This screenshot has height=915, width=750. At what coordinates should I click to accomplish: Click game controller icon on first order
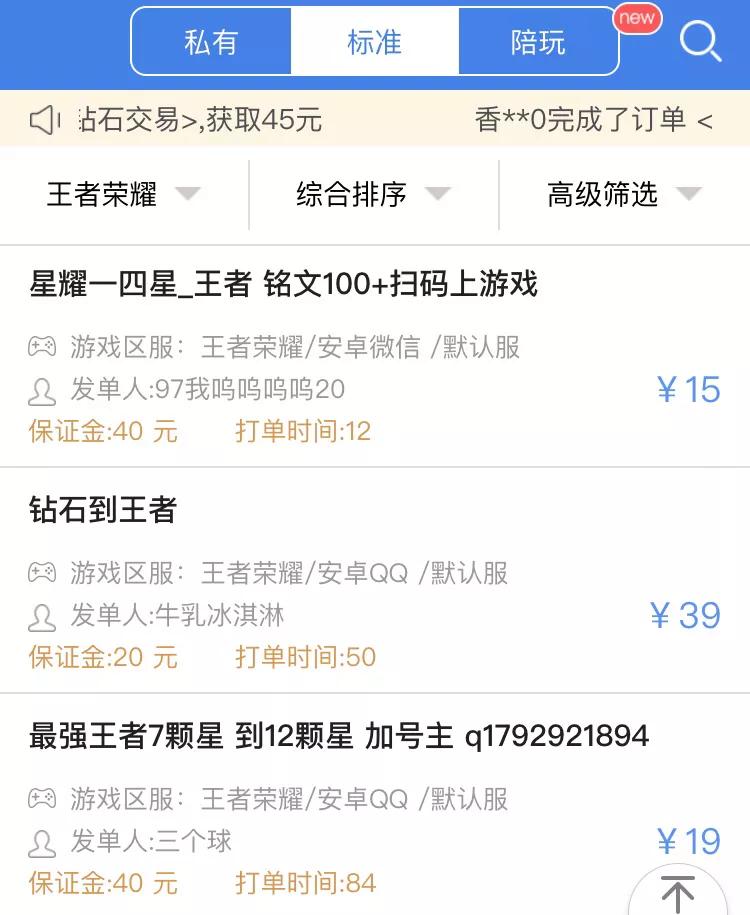[x=43, y=347]
